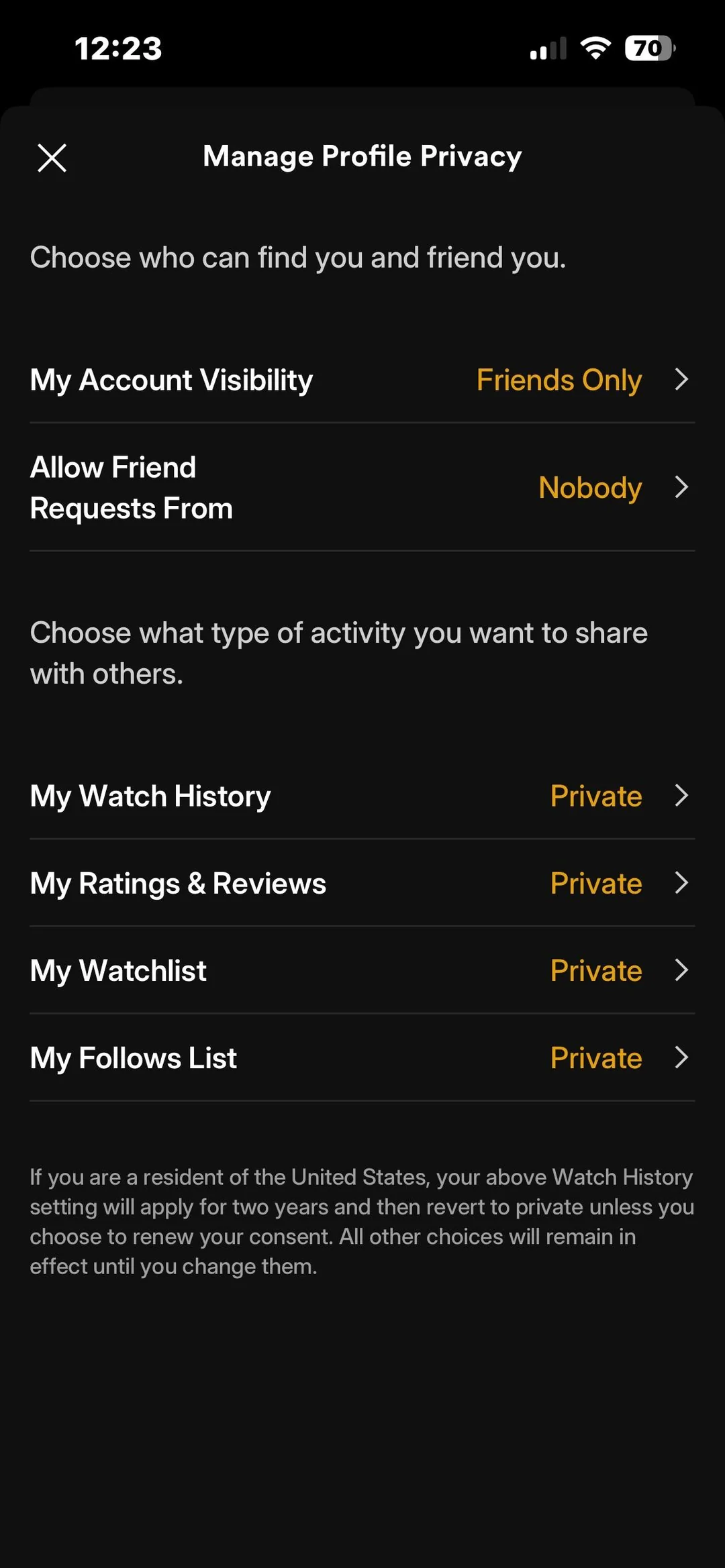The height and width of the screenshot is (1568, 725).
Task: Open My Watch History privacy option
Action: 362,796
